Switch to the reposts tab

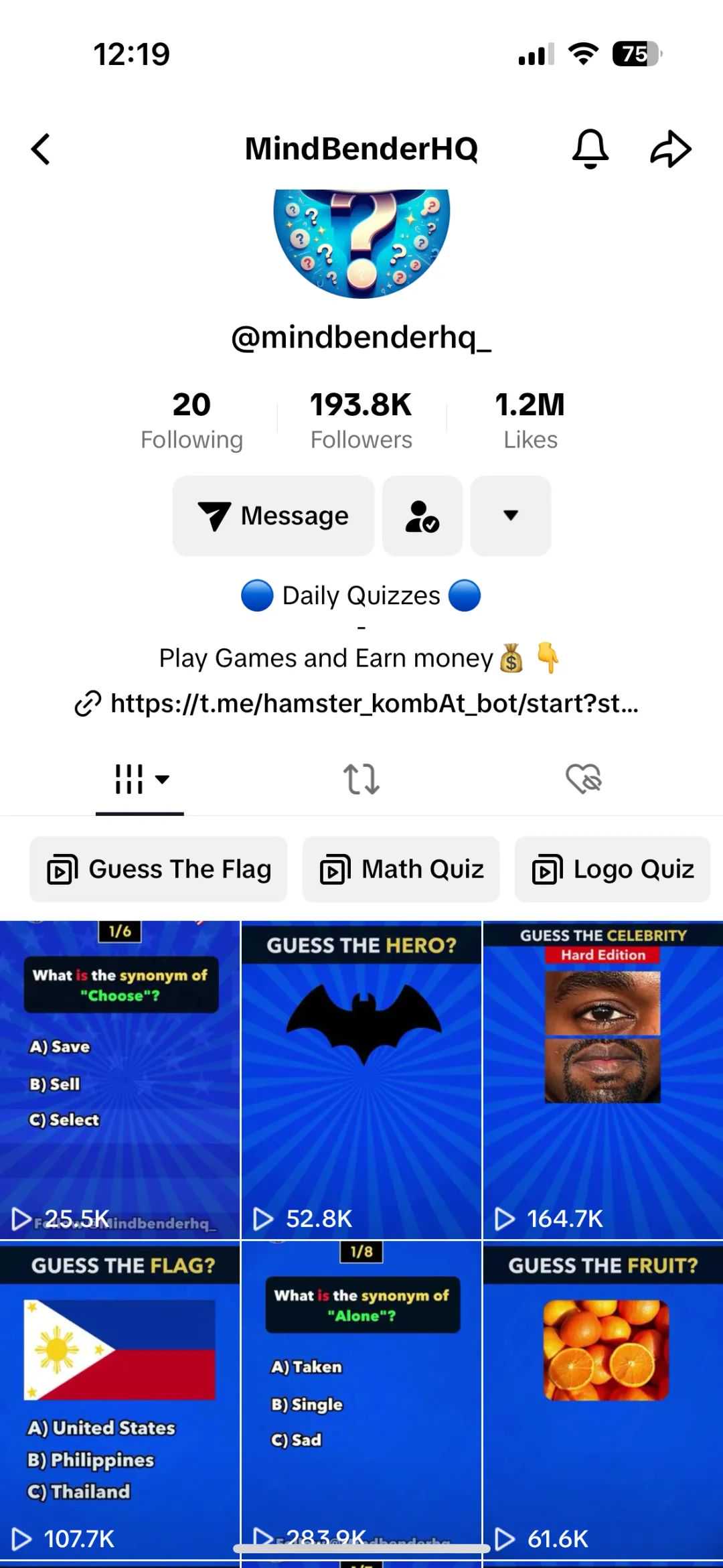coord(361,780)
